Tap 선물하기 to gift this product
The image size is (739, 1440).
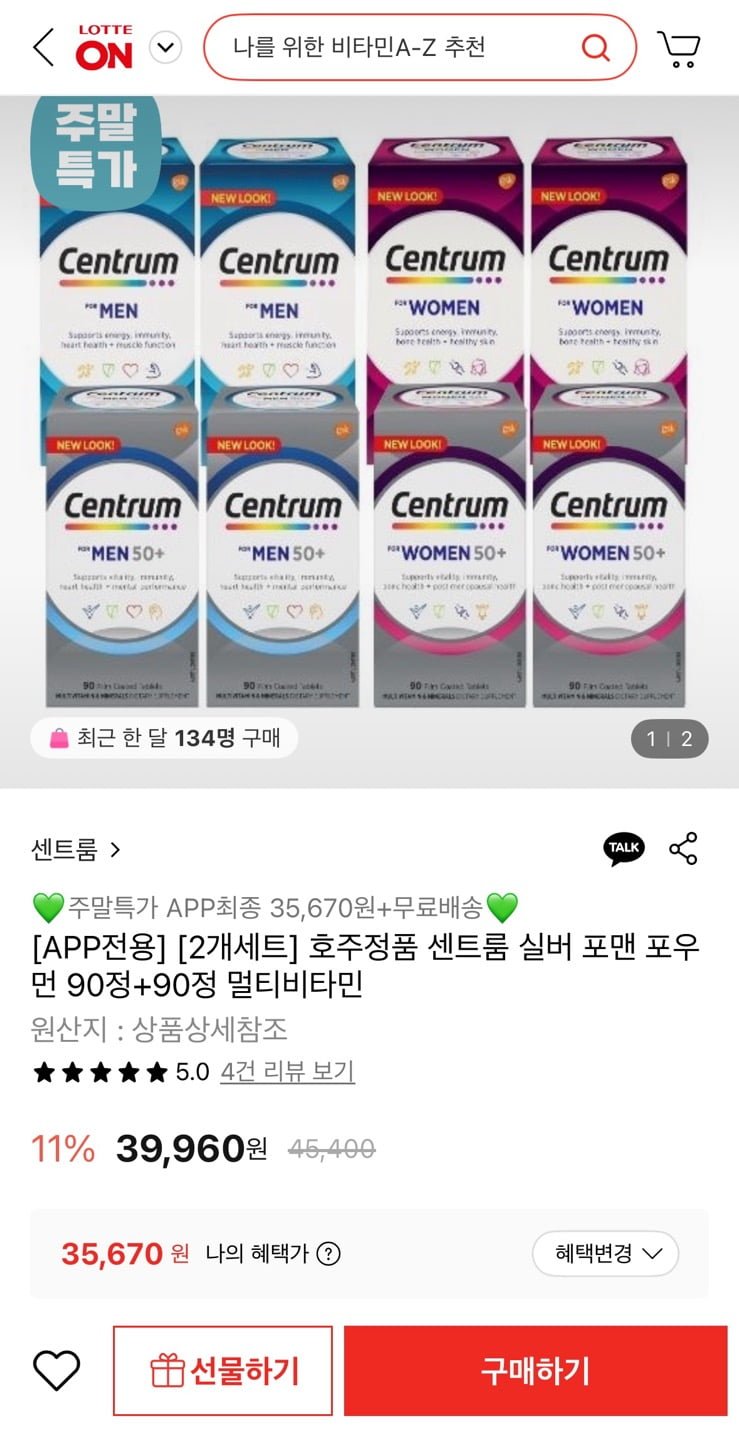tap(223, 1370)
